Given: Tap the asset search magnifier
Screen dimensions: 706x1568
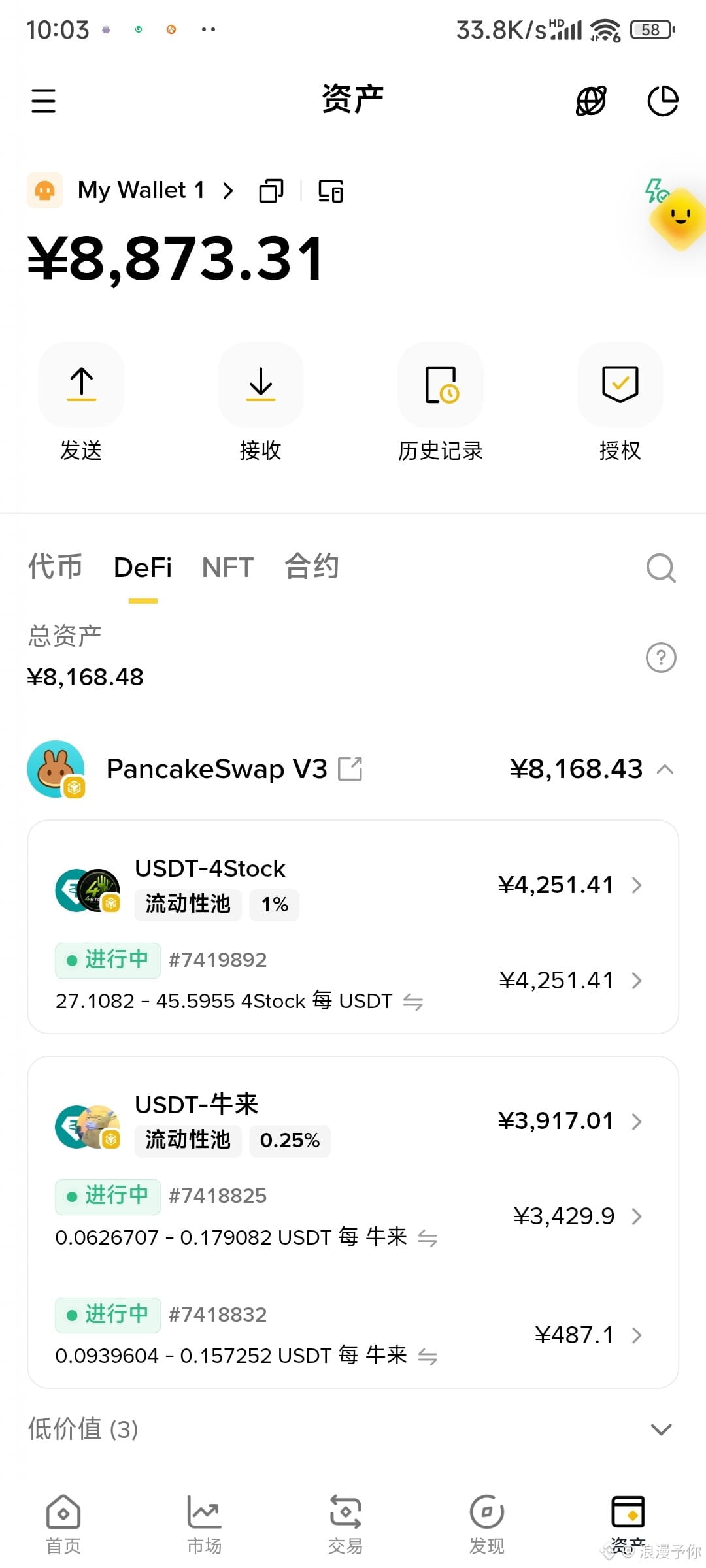Looking at the screenshot, I should pyautogui.click(x=661, y=568).
